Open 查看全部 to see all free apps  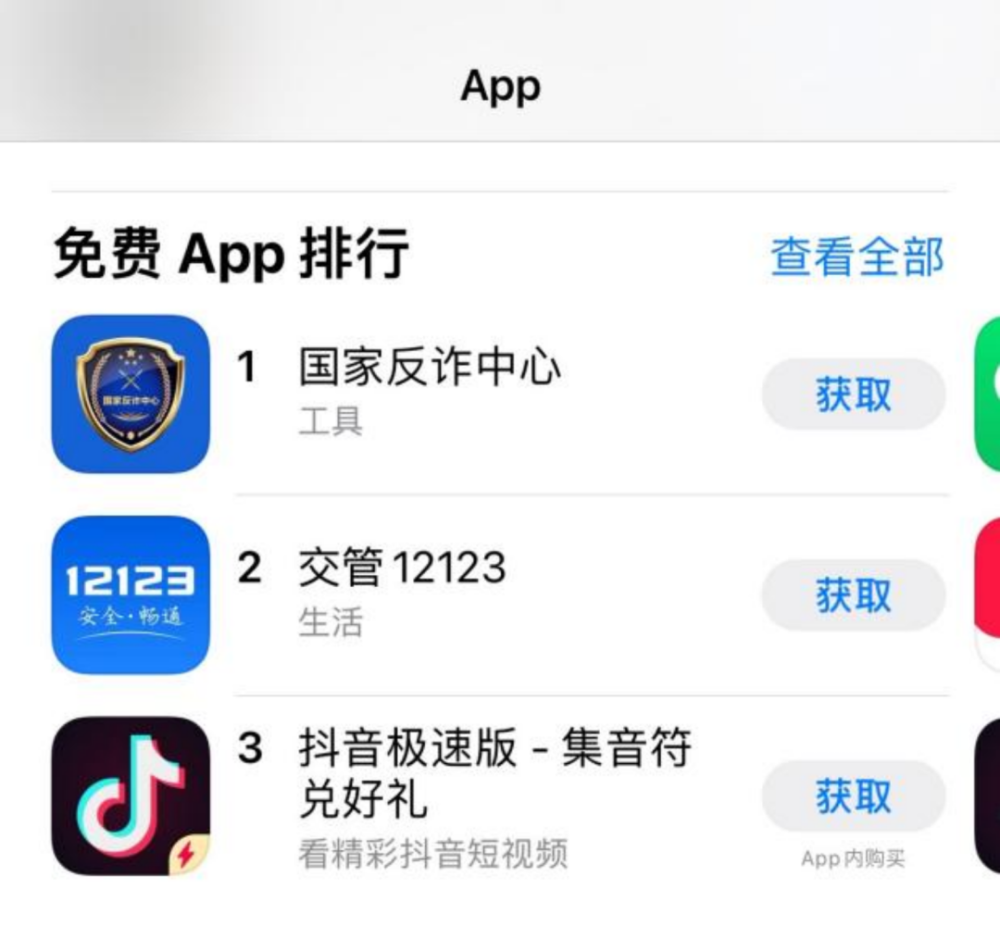[x=856, y=257]
